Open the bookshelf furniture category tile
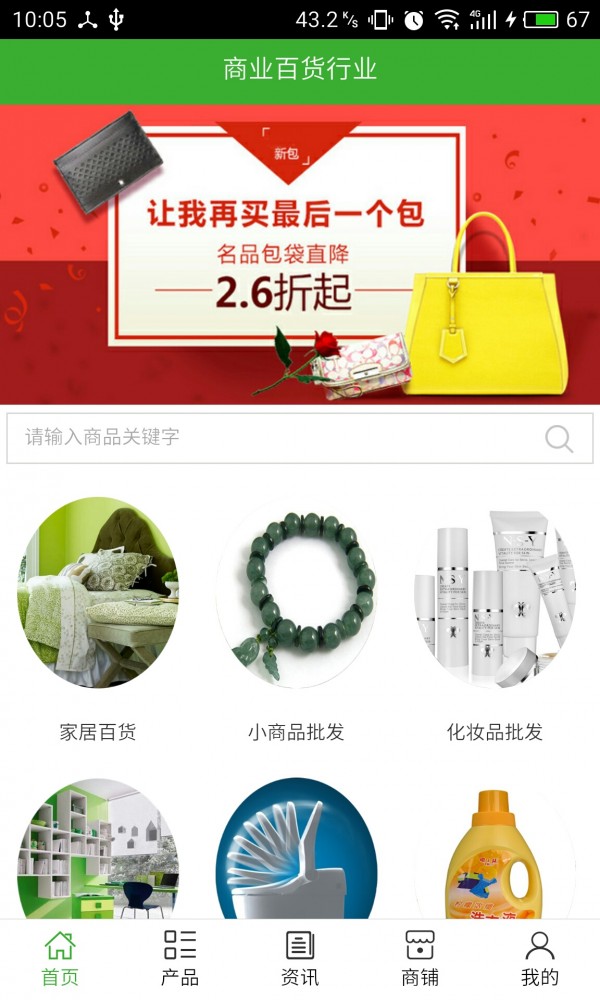The image size is (600, 1000). tap(98, 850)
